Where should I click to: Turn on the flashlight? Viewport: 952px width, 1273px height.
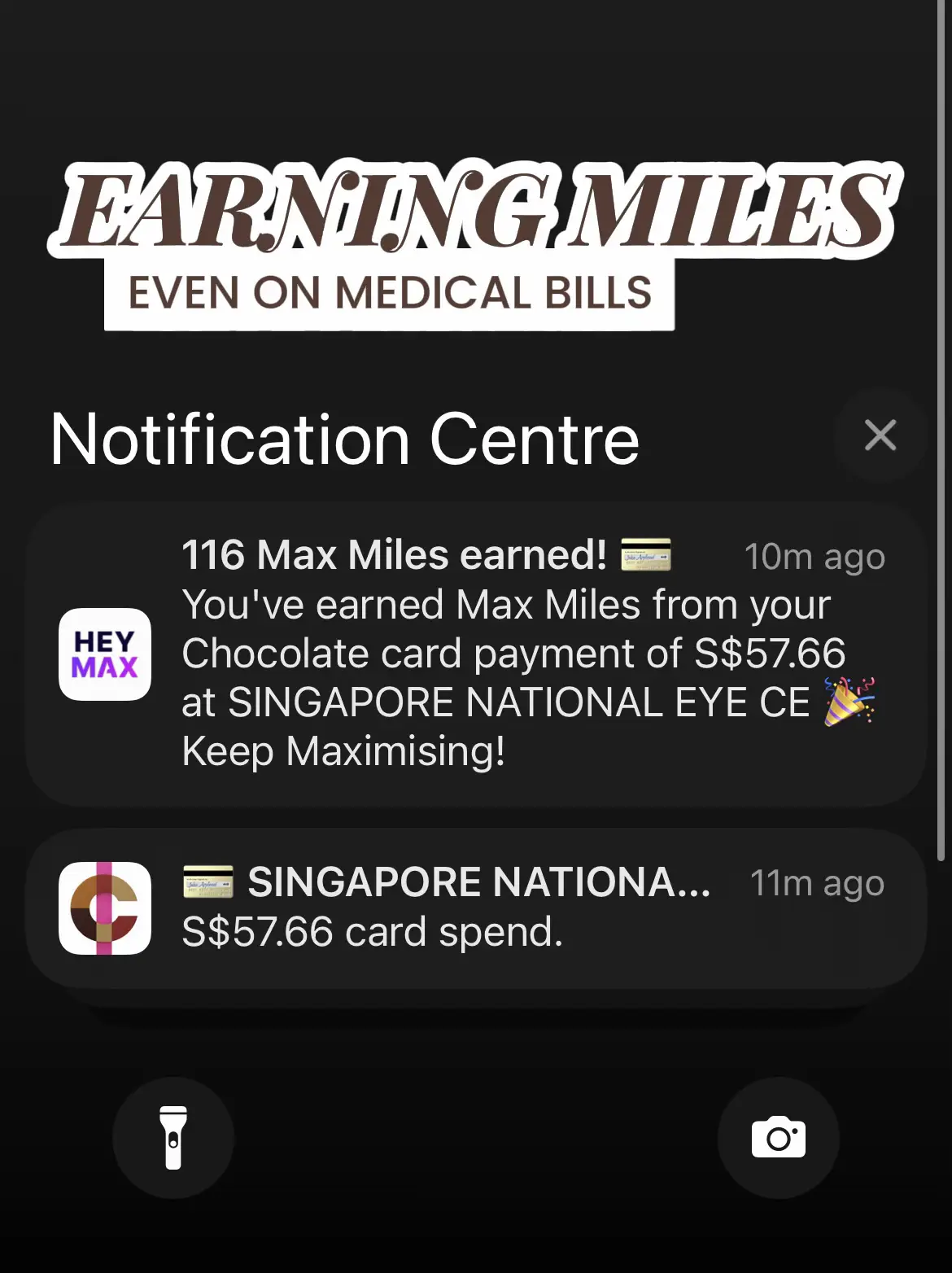(x=173, y=1137)
